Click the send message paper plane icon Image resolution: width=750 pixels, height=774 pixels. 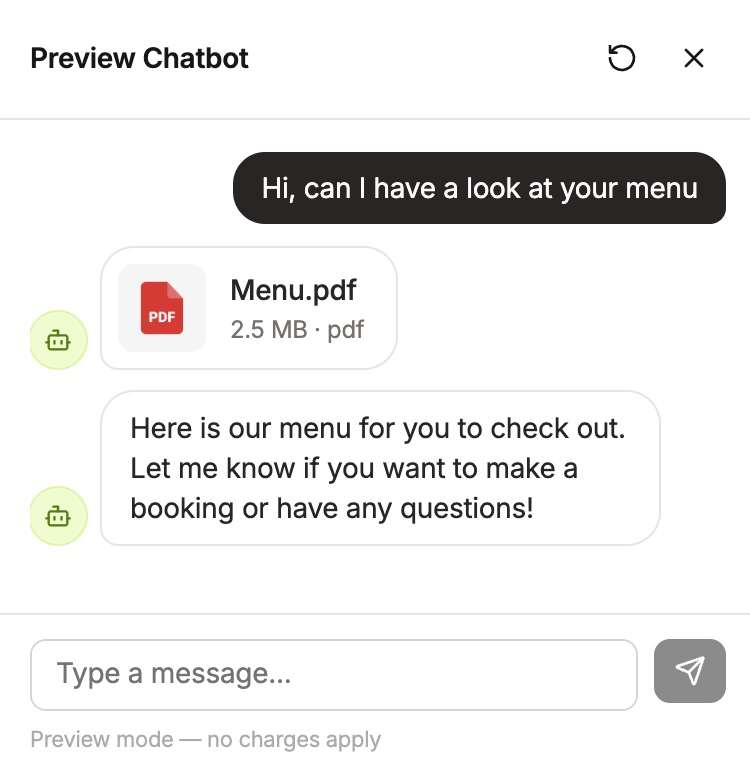click(690, 671)
